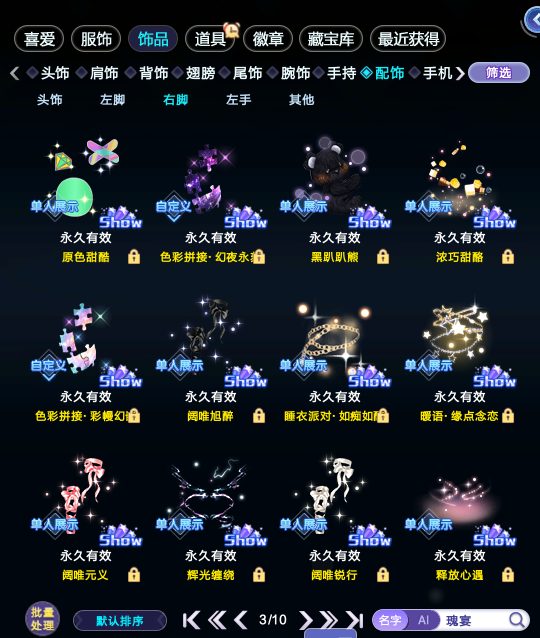The image size is (540, 638).
Task: Switch to the 服饰 tab
Action: [96, 39]
